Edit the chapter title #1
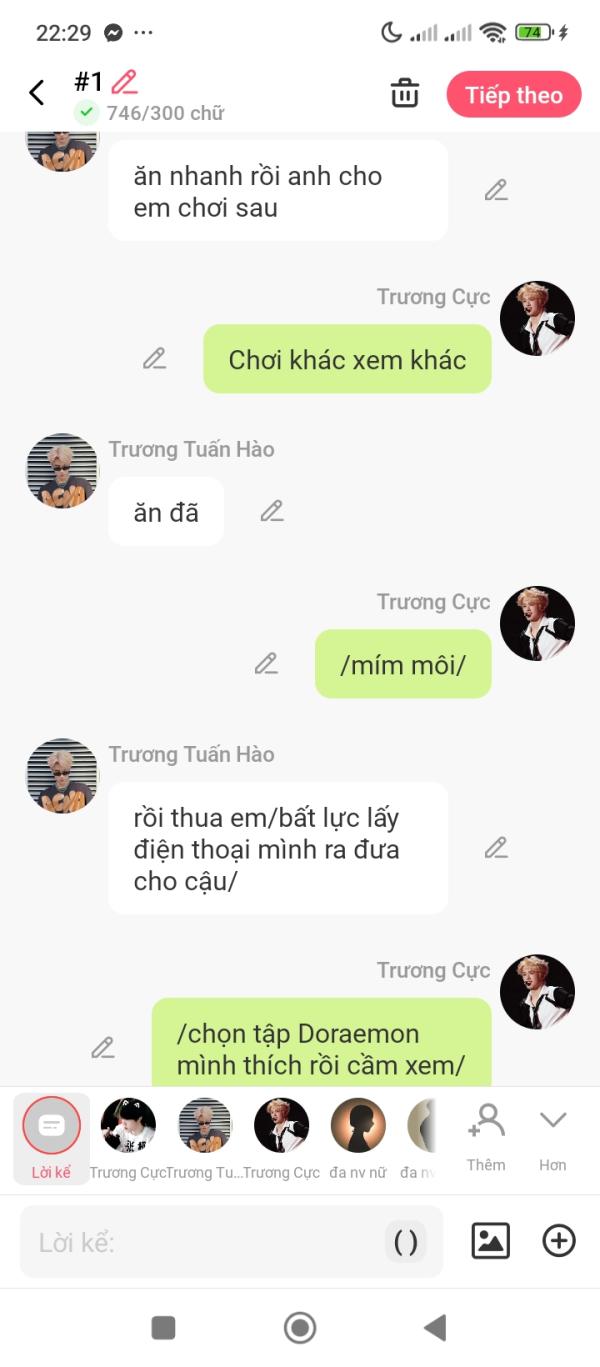 124,82
